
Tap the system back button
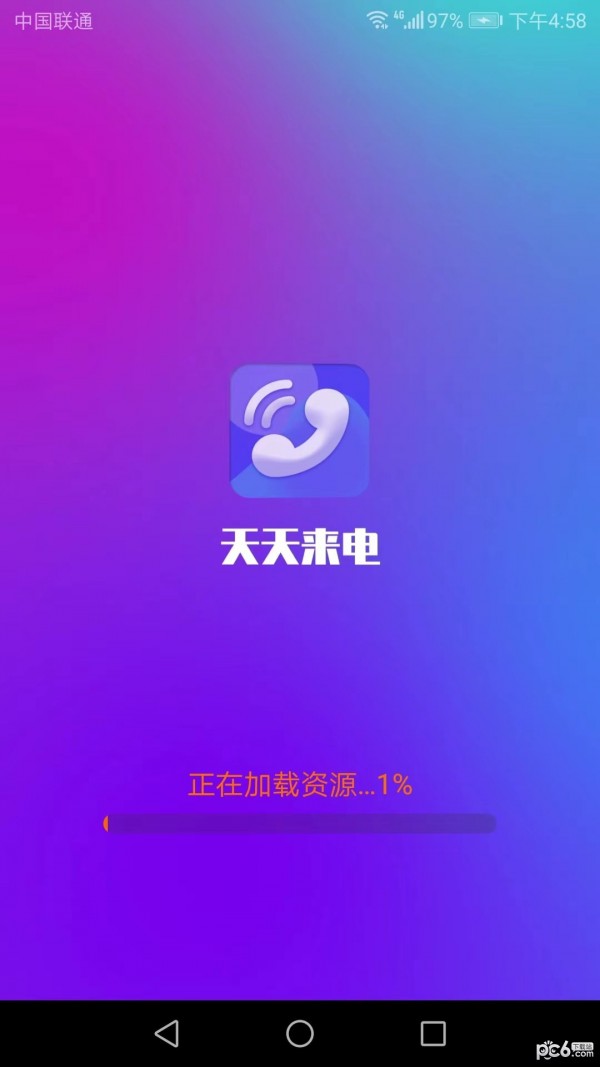[x=167, y=1033]
